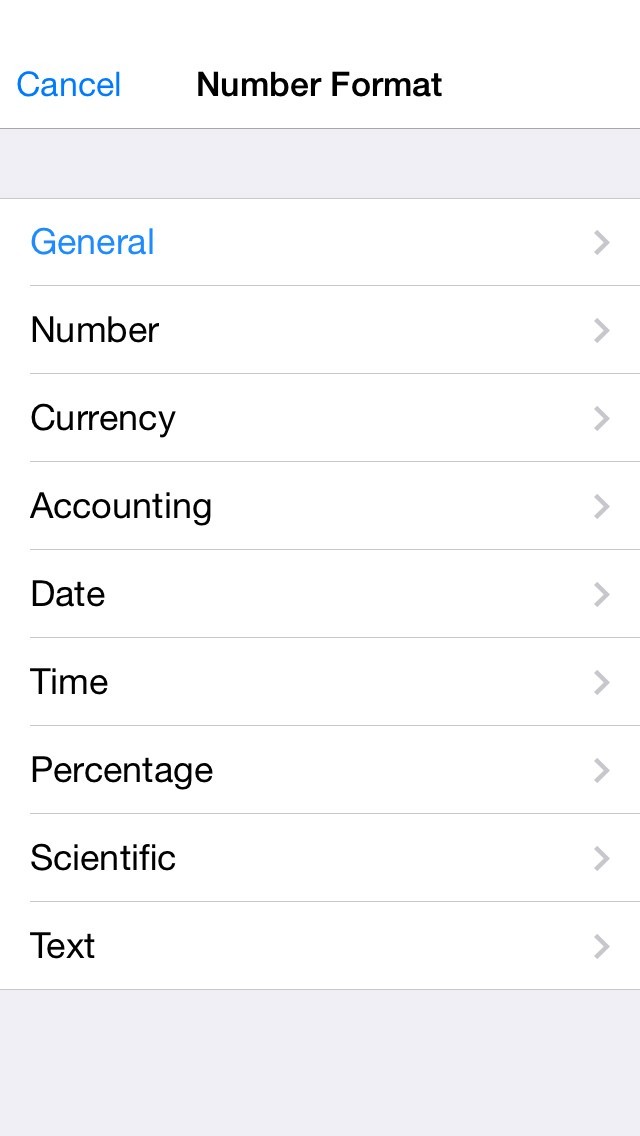Viewport: 640px width, 1136px height.
Task: Open the Time format options
Action: (320, 682)
